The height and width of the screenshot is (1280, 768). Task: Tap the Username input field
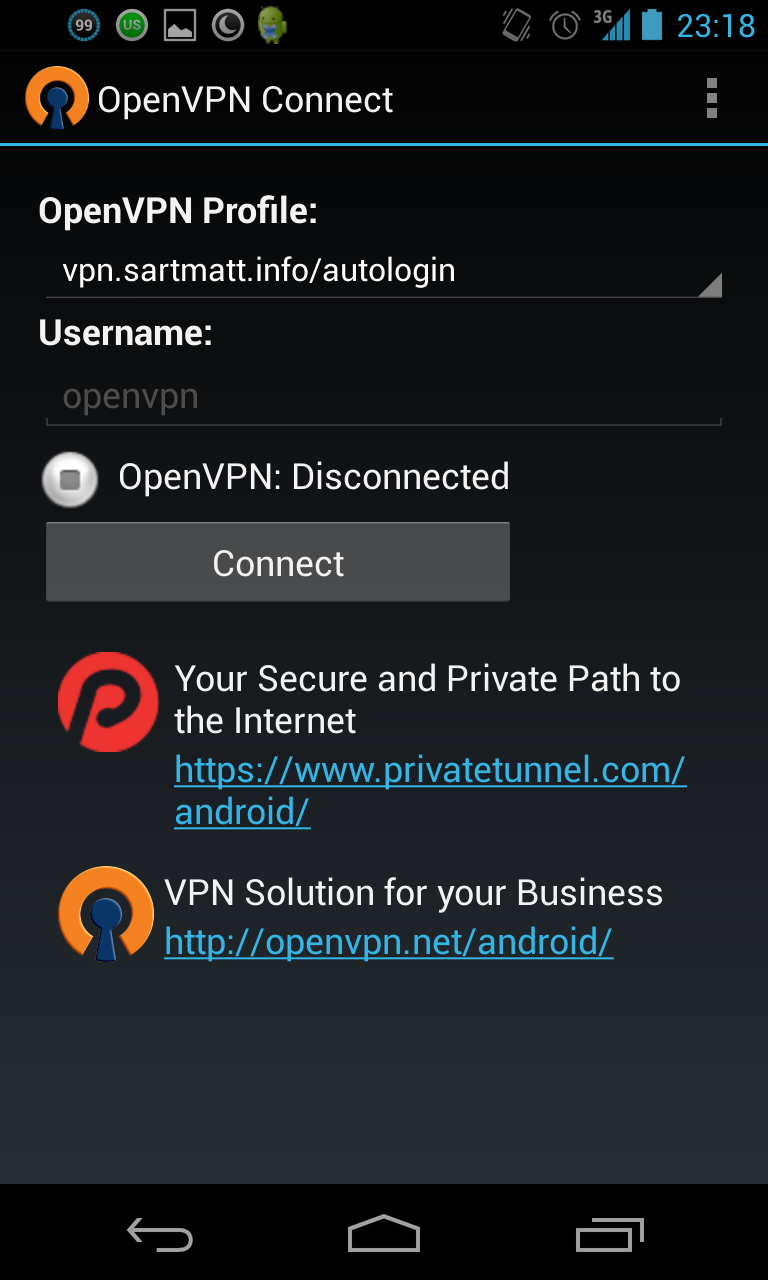pyautogui.click(x=384, y=397)
